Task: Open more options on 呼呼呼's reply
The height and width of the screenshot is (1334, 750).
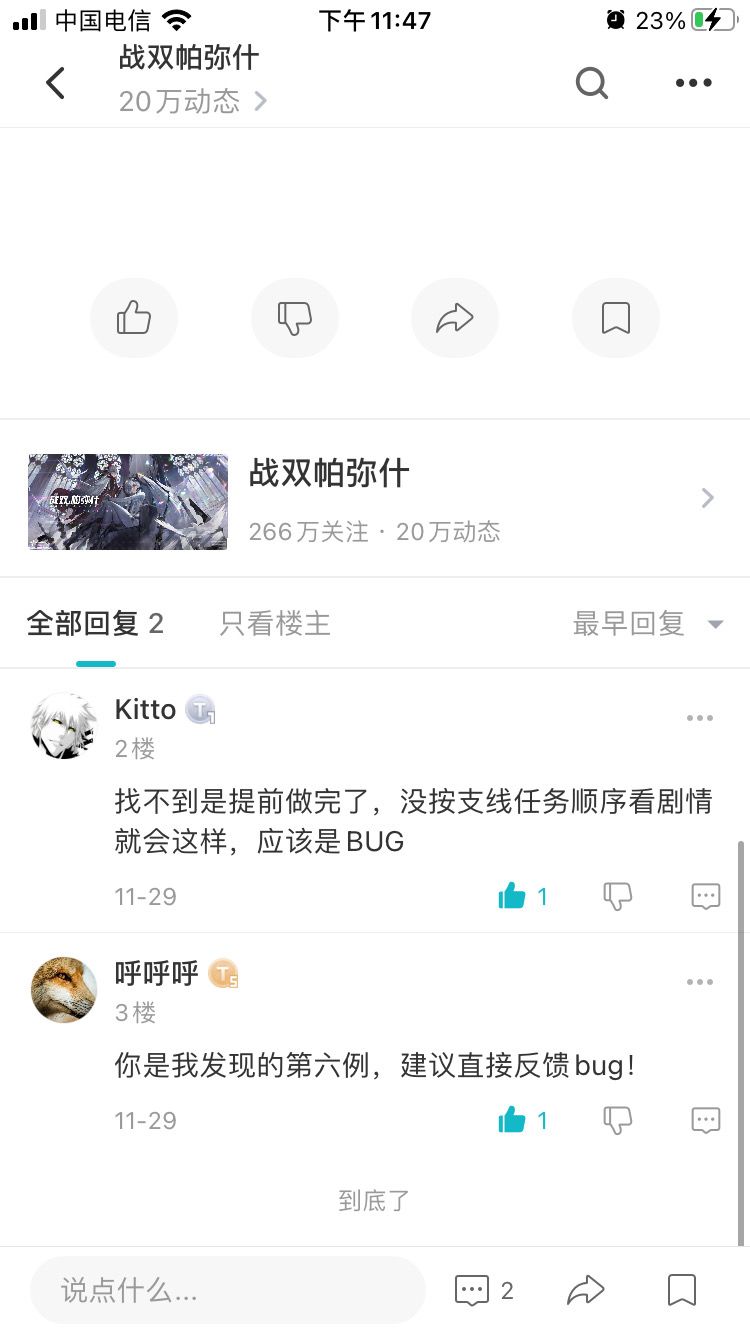Action: coord(700,982)
